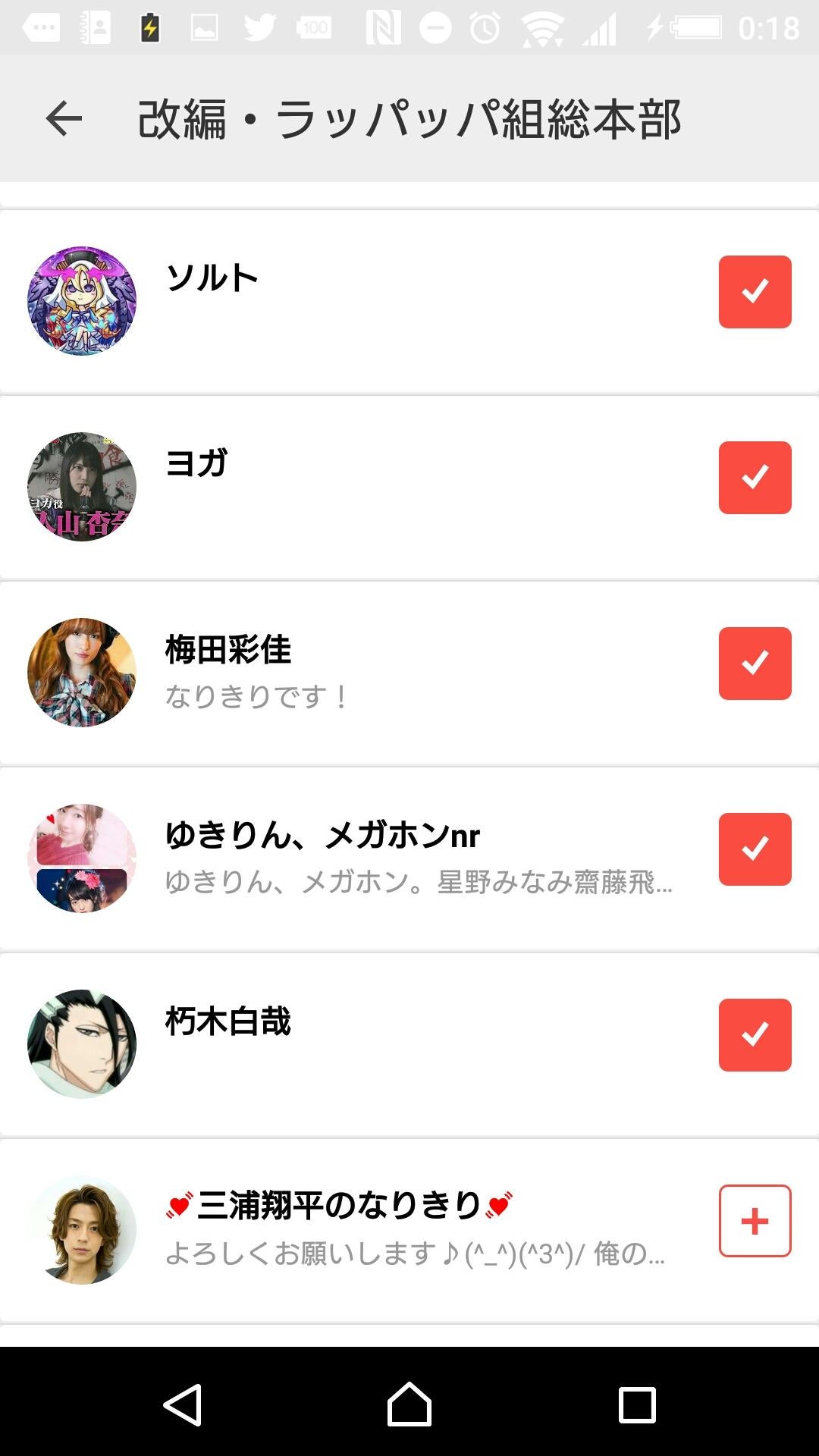The image size is (819, 1456).
Task: Uncheck 梅田彩佳 from the list
Action: 755,664
